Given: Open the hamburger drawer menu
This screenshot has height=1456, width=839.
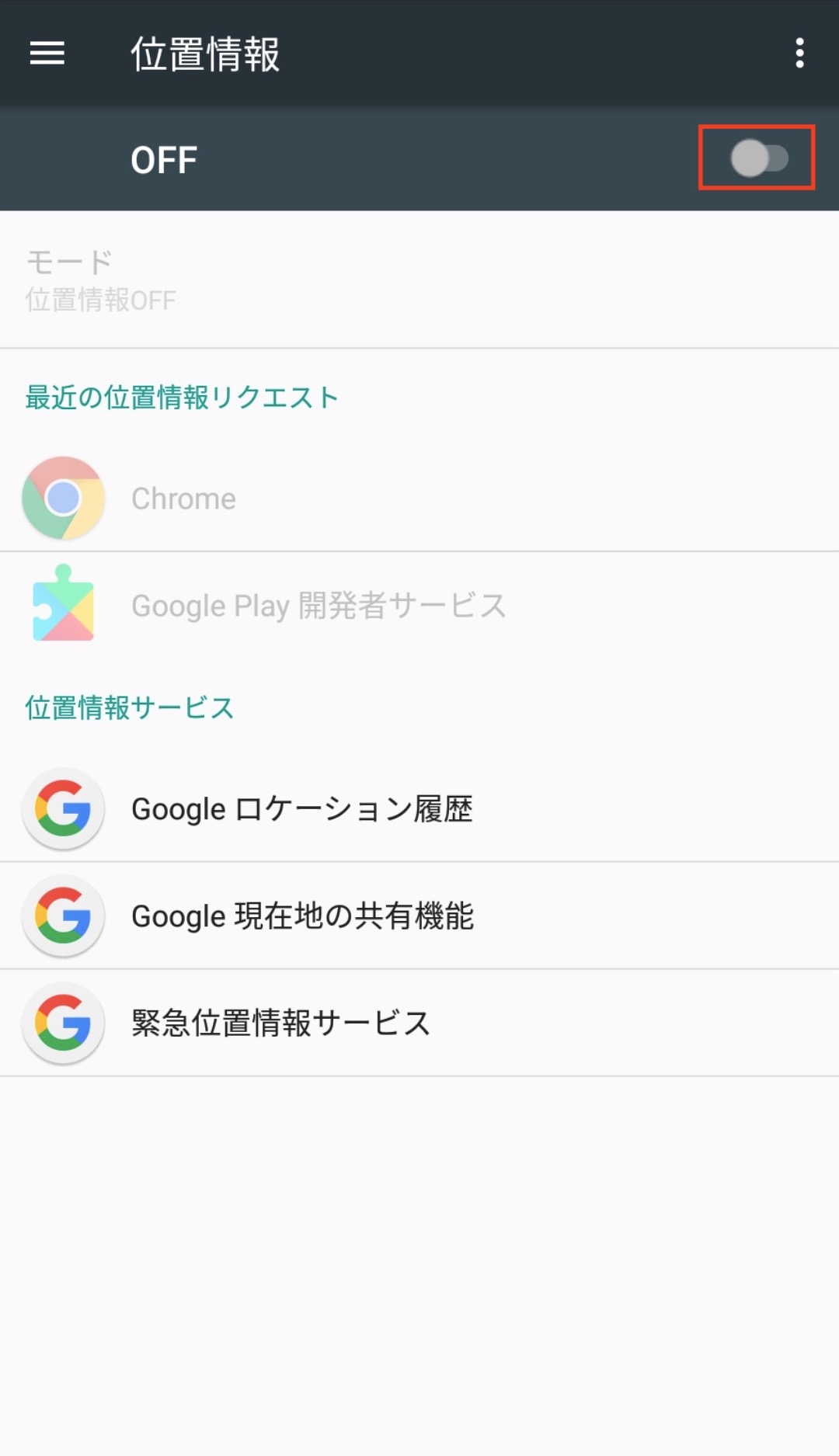Looking at the screenshot, I should pos(47,53).
